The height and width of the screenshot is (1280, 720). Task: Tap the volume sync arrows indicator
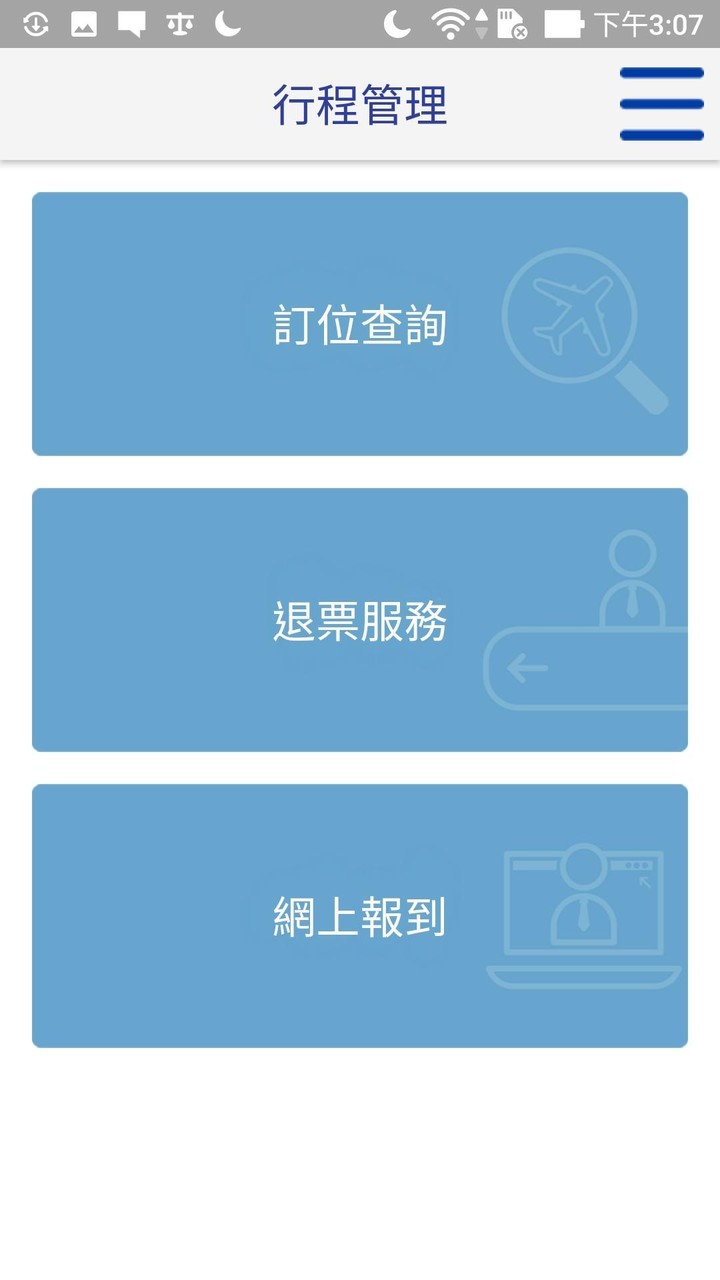click(480, 22)
